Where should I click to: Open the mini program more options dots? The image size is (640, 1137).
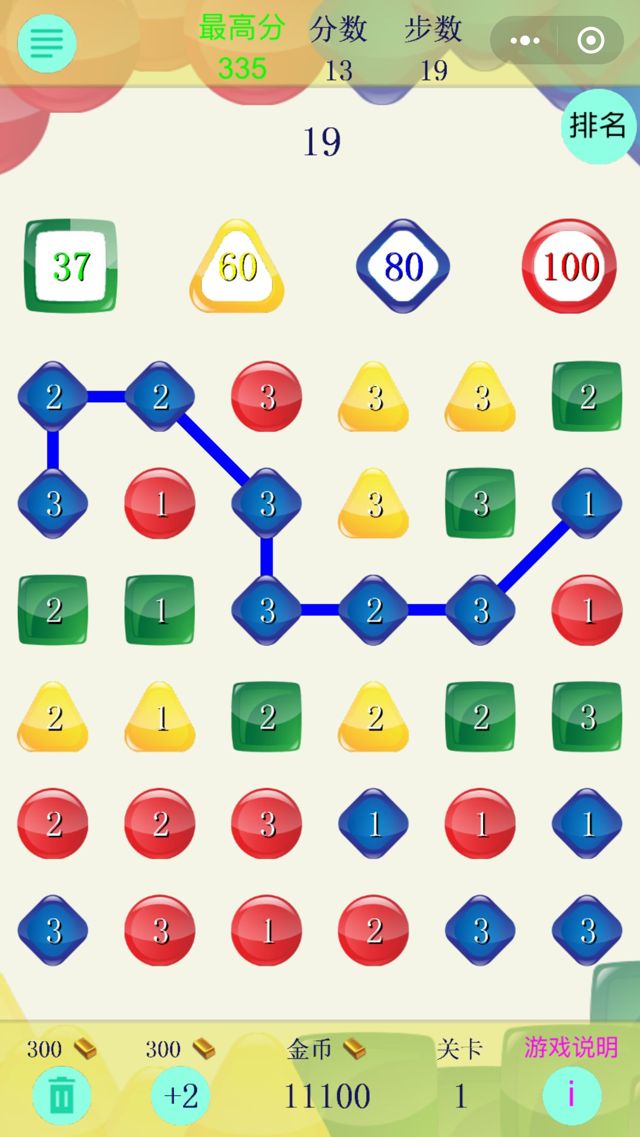tap(525, 41)
